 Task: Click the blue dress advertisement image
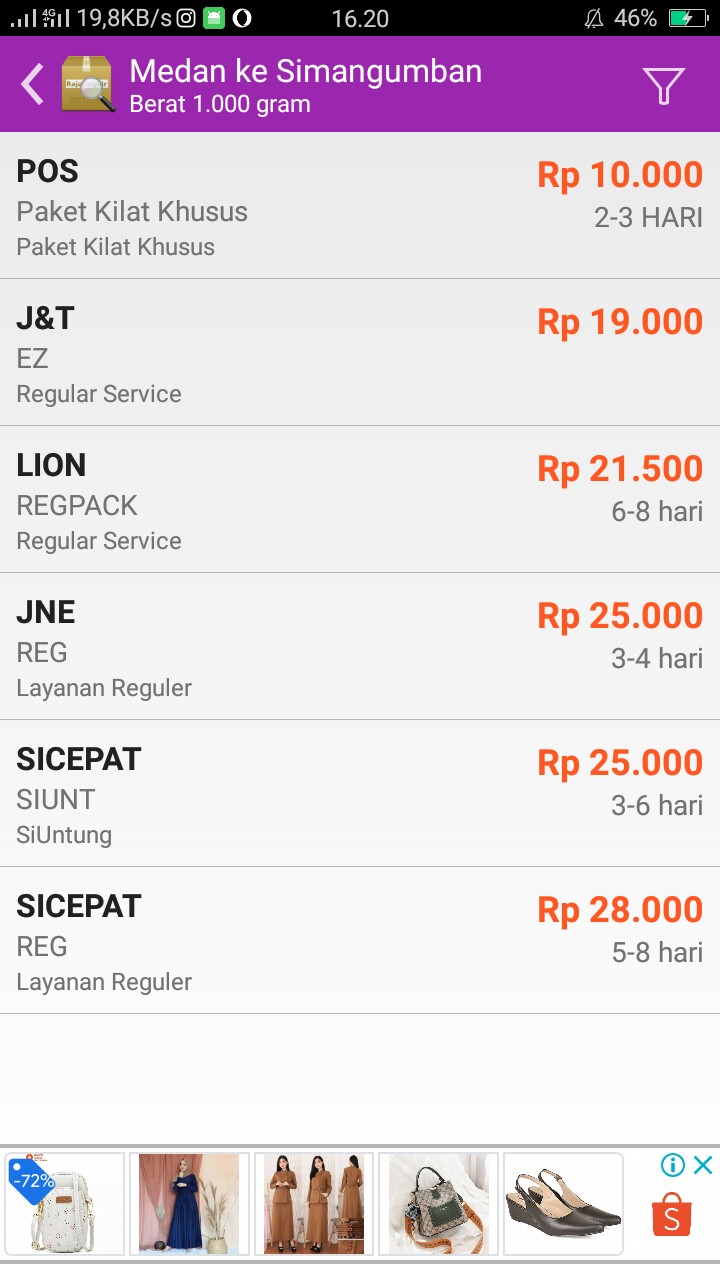pos(189,1203)
